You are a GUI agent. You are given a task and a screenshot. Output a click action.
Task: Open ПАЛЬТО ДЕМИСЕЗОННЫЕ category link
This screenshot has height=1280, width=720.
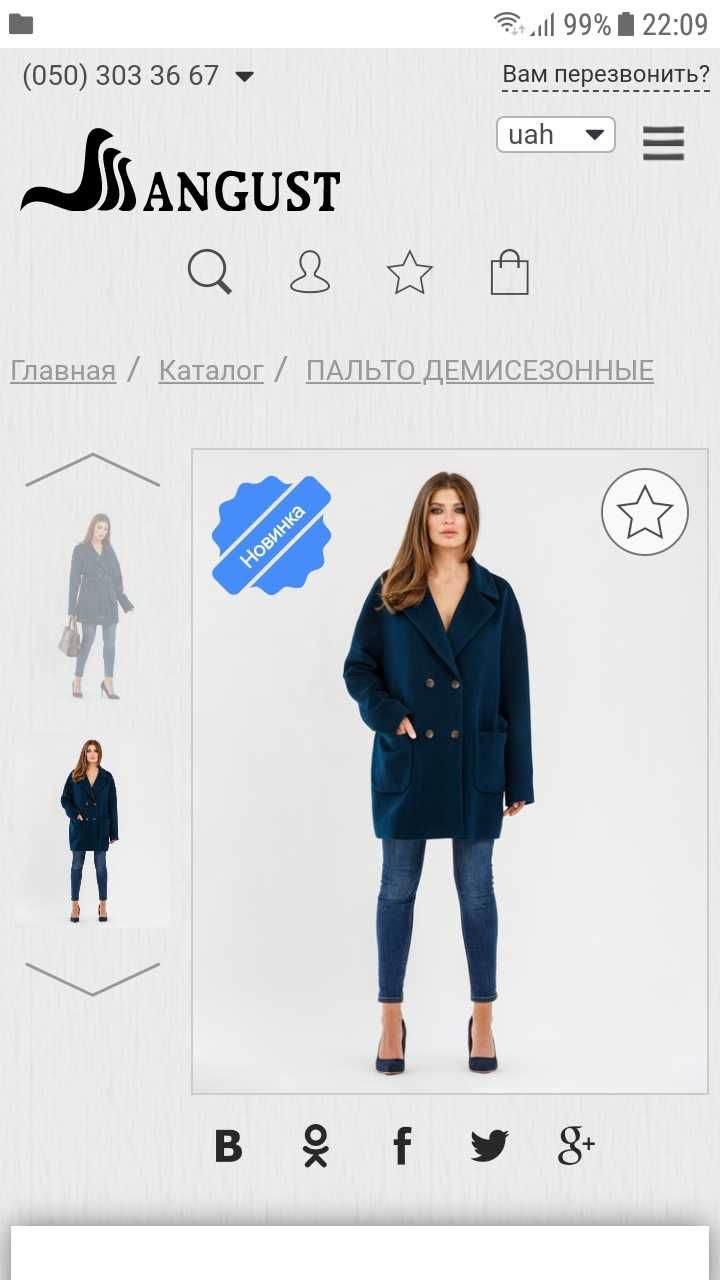[479, 371]
